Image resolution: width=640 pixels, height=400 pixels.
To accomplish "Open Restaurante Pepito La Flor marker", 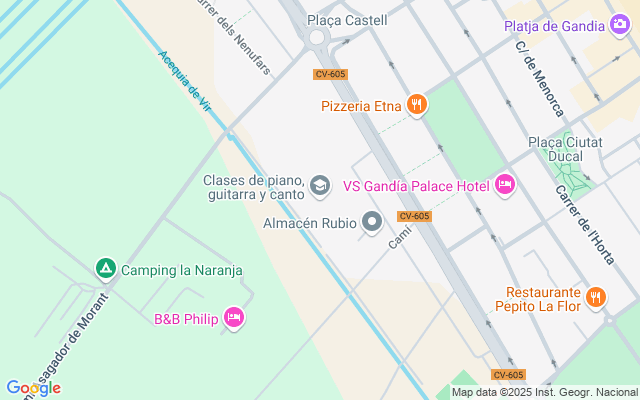I will [x=596, y=296].
